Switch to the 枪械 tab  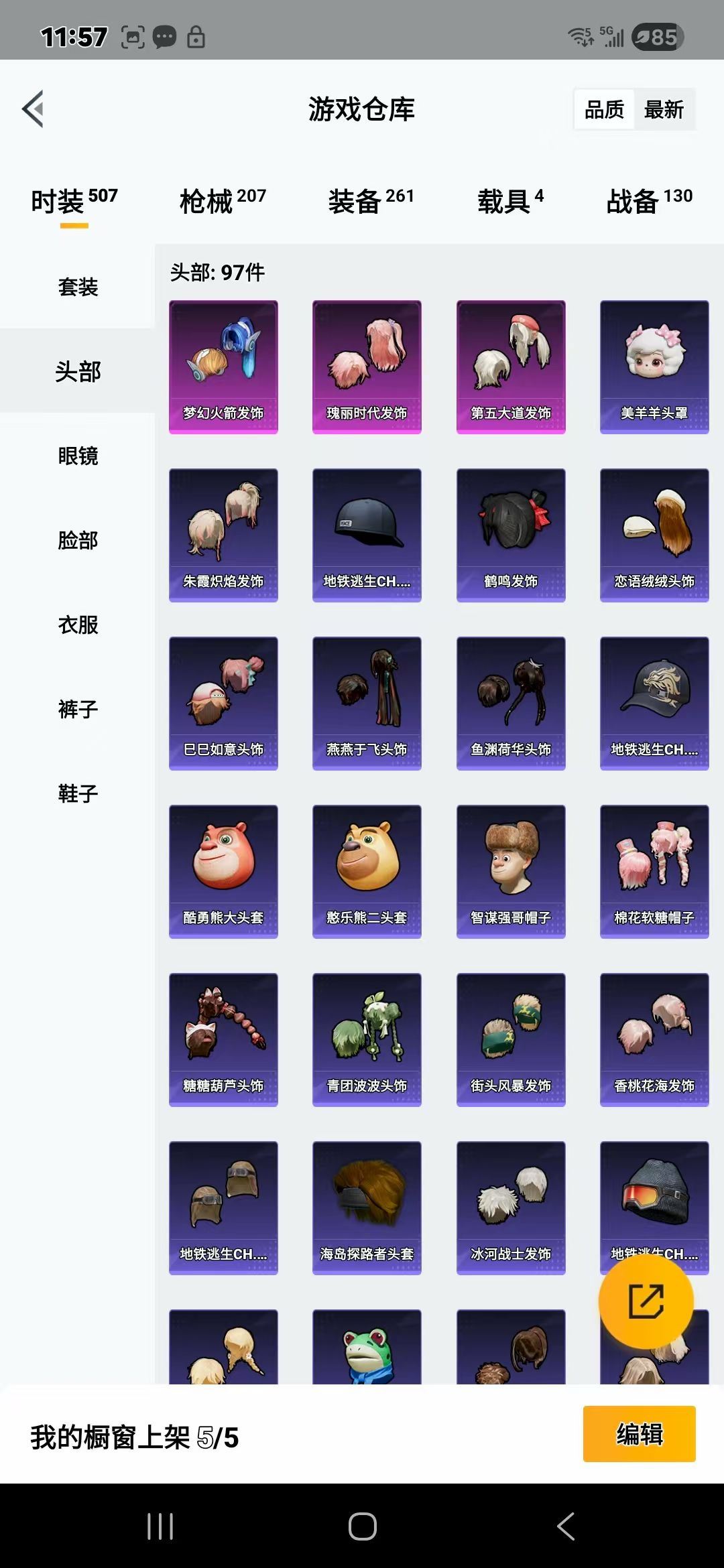[x=223, y=200]
